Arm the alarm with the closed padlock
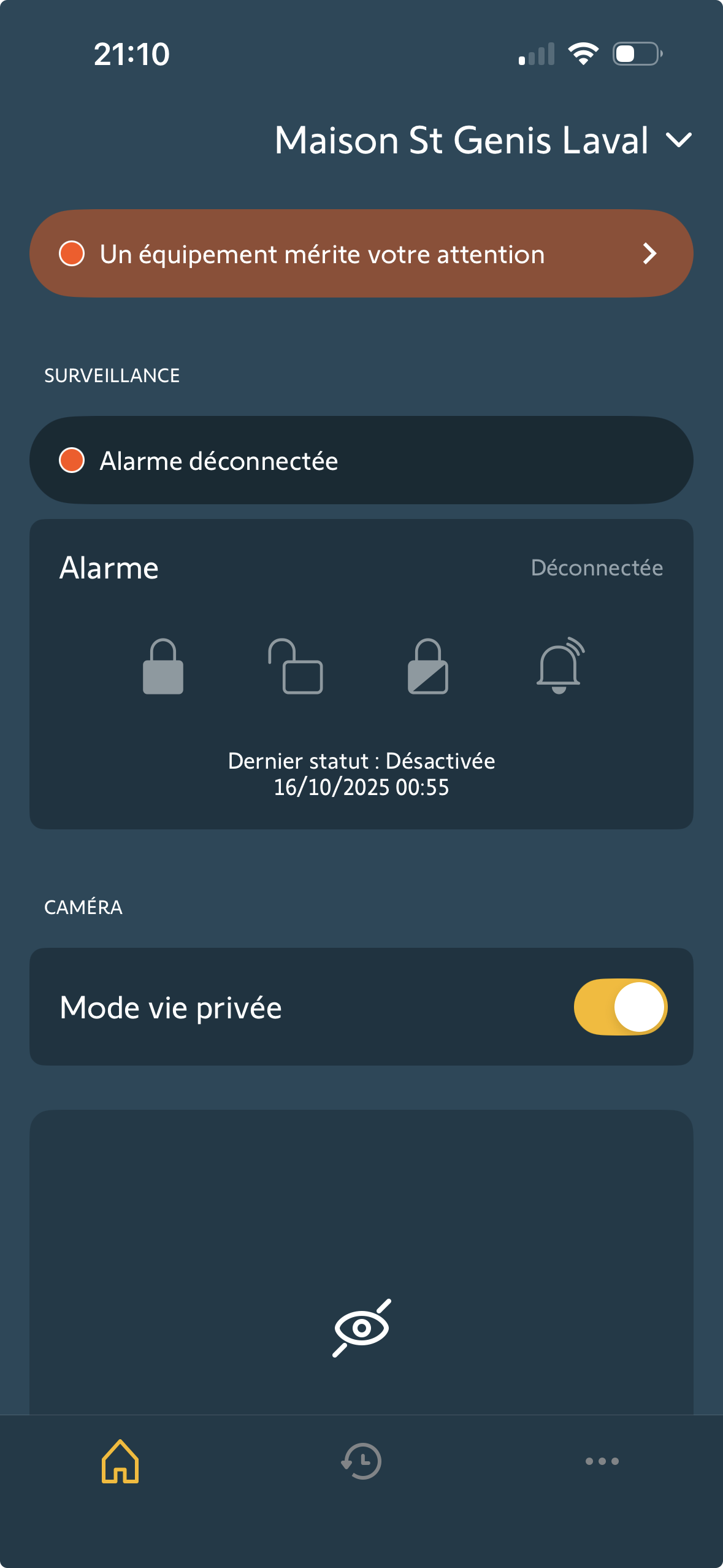The width and height of the screenshot is (723, 1568). [x=163, y=667]
